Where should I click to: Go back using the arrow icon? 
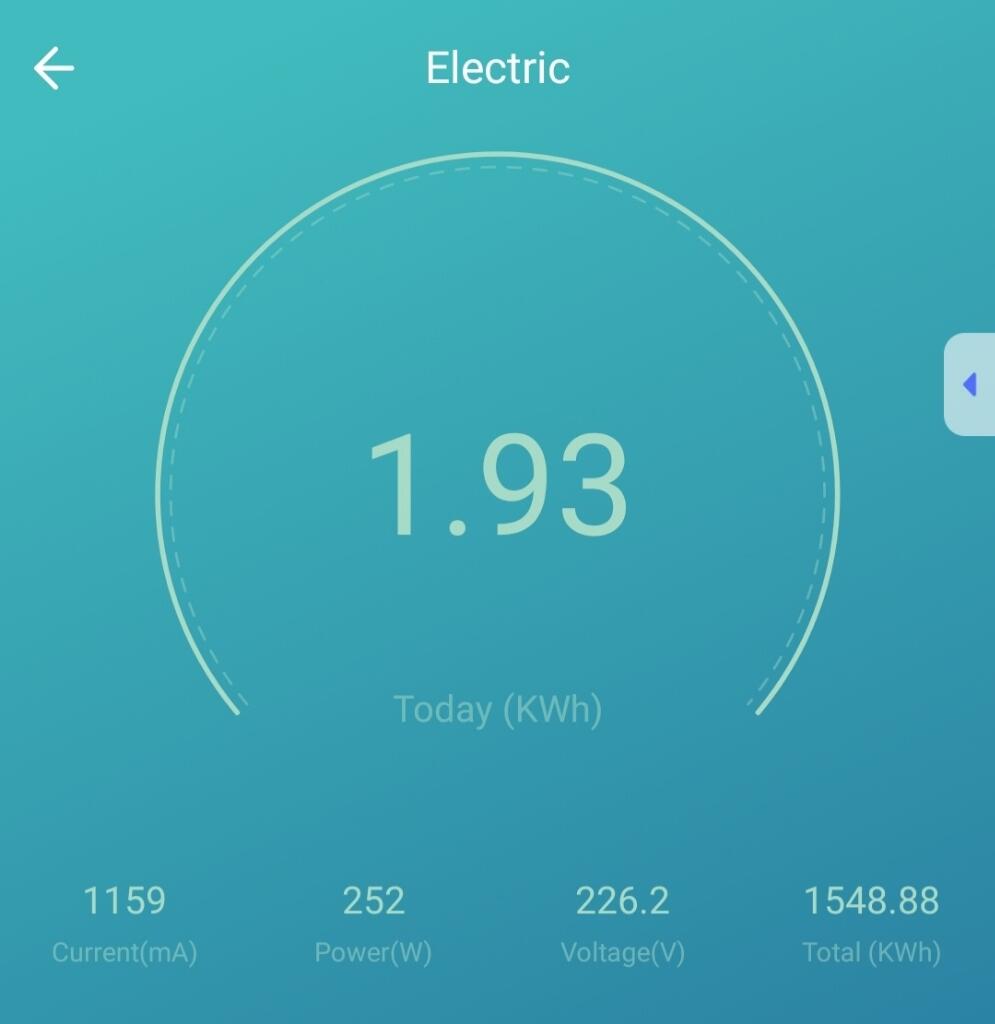click(x=54, y=69)
